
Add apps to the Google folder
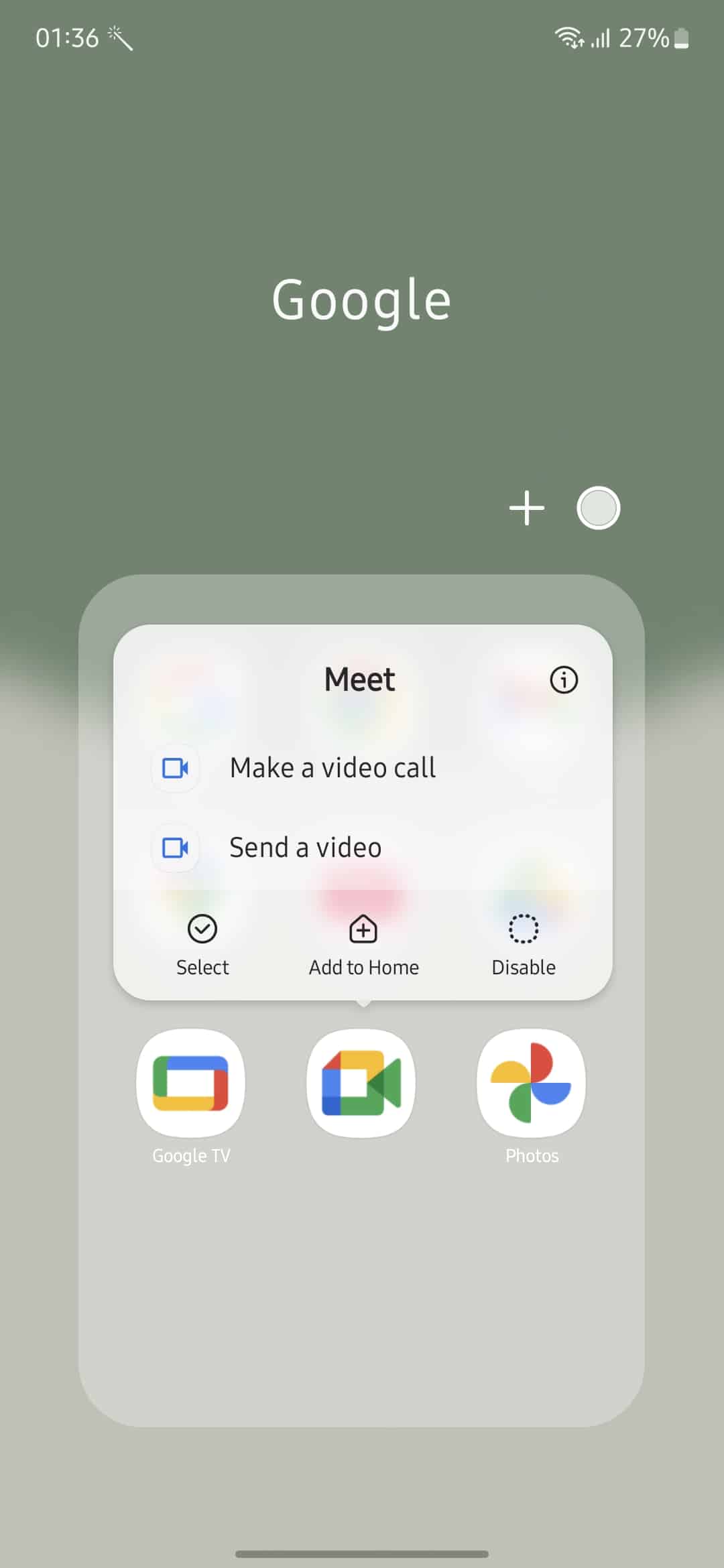click(x=527, y=508)
